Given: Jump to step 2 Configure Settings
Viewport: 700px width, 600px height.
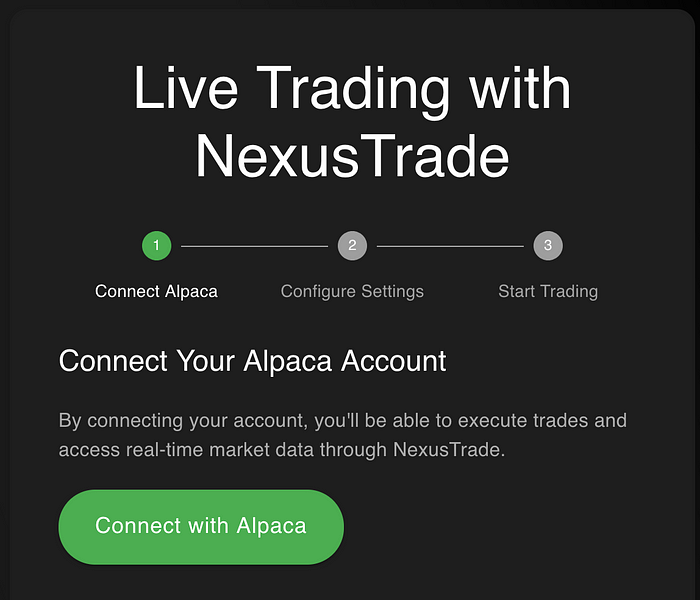Looking at the screenshot, I should (352, 246).
